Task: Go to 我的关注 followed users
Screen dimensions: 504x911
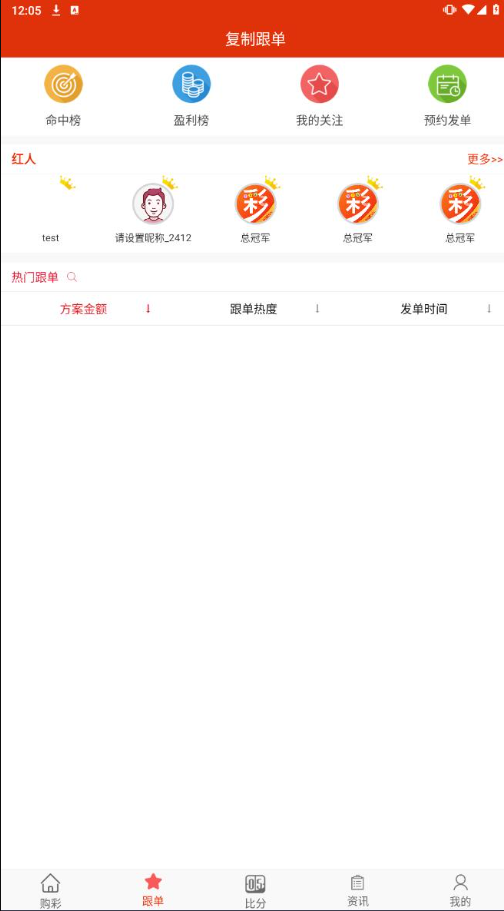Action: click(x=319, y=96)
